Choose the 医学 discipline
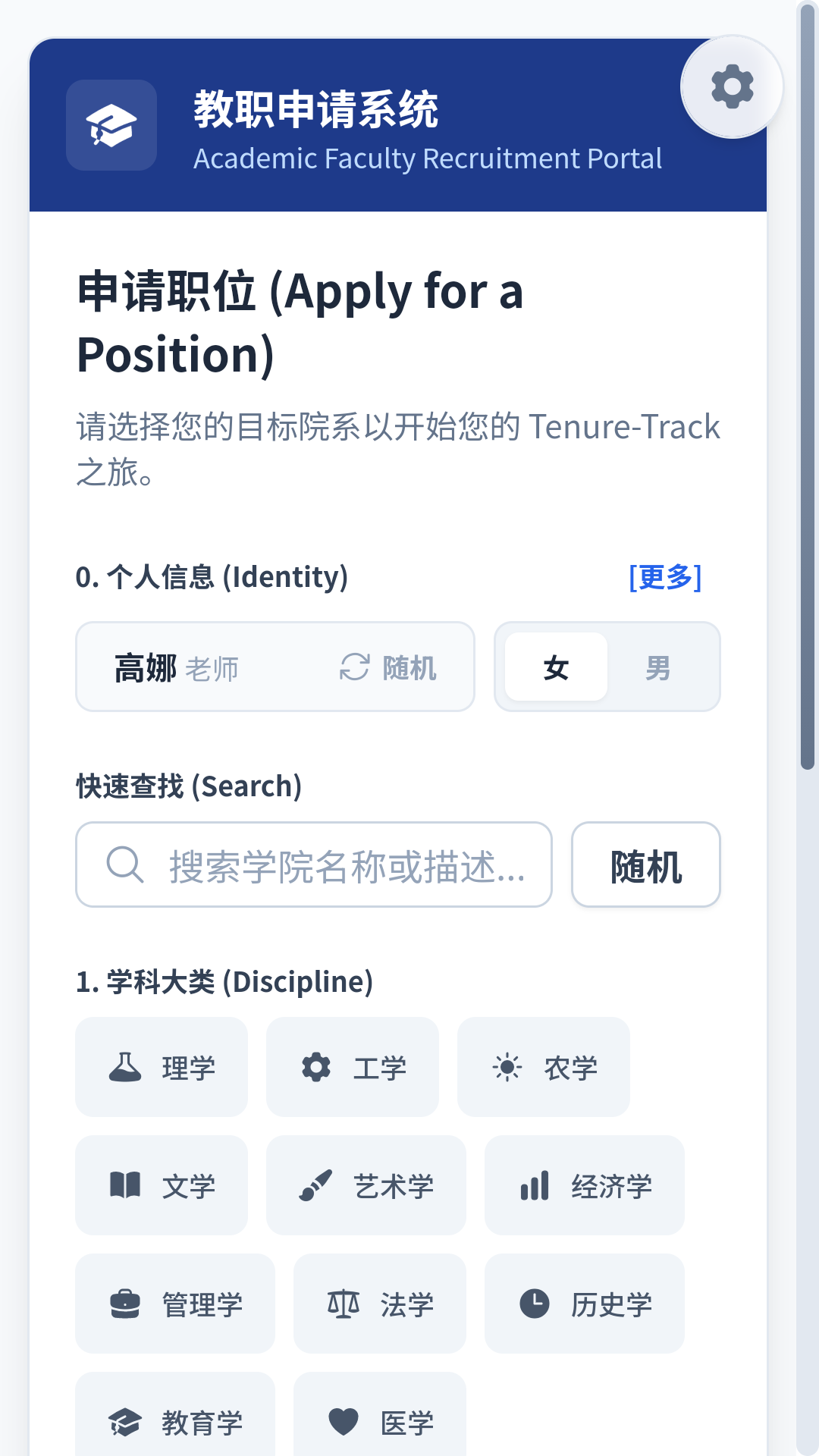This screenshot has width=819, height=1456. click(x=380, y=1421)
